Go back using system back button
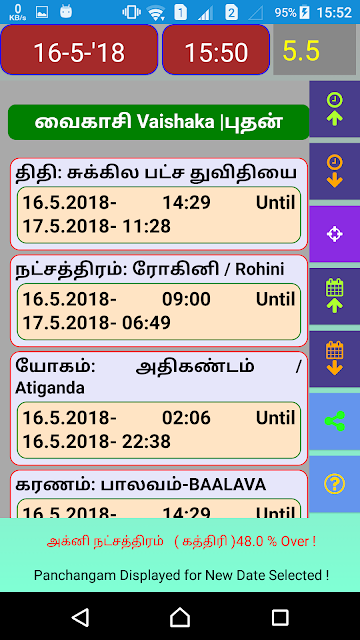 [80, 617]
